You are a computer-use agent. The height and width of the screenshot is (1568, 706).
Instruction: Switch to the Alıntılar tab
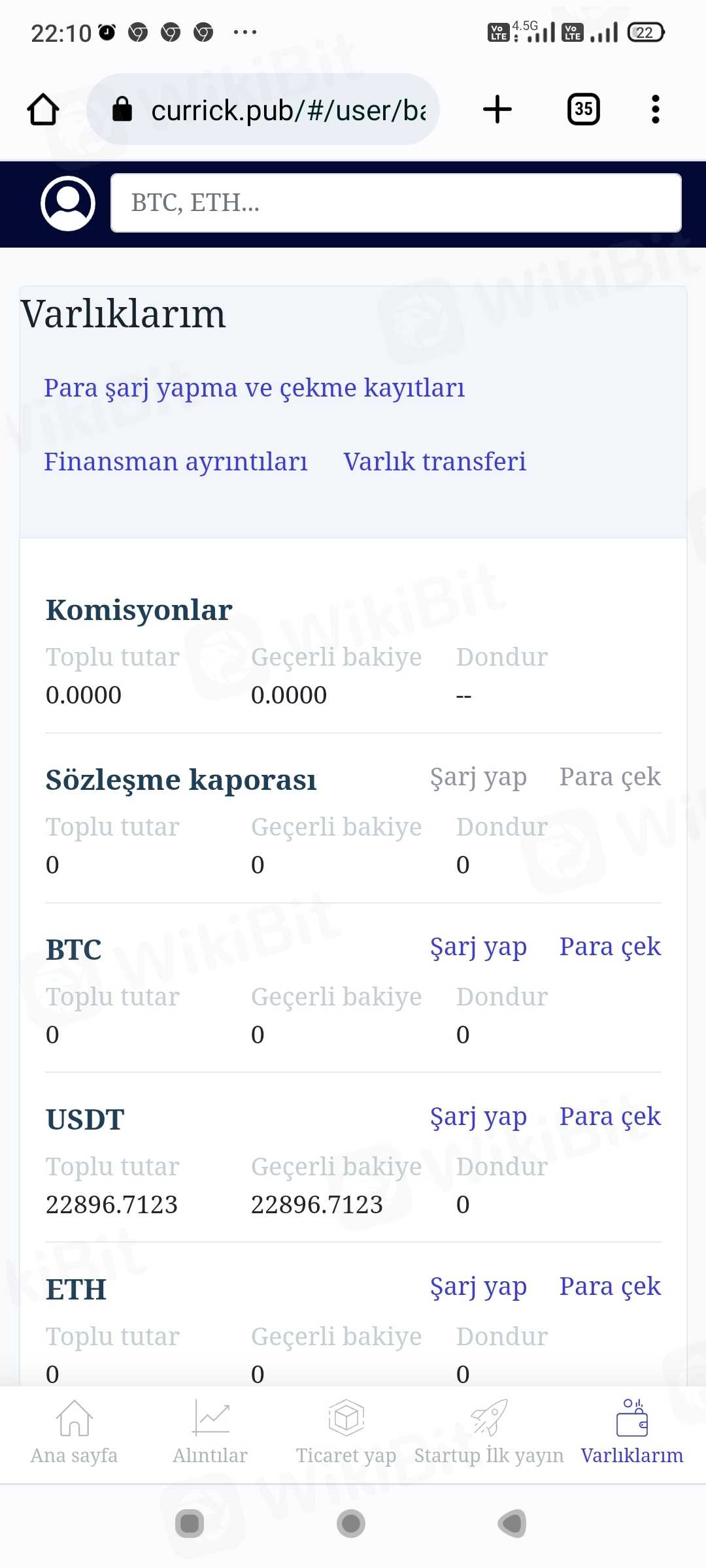pyautogui.click(x=210, y=1431)
